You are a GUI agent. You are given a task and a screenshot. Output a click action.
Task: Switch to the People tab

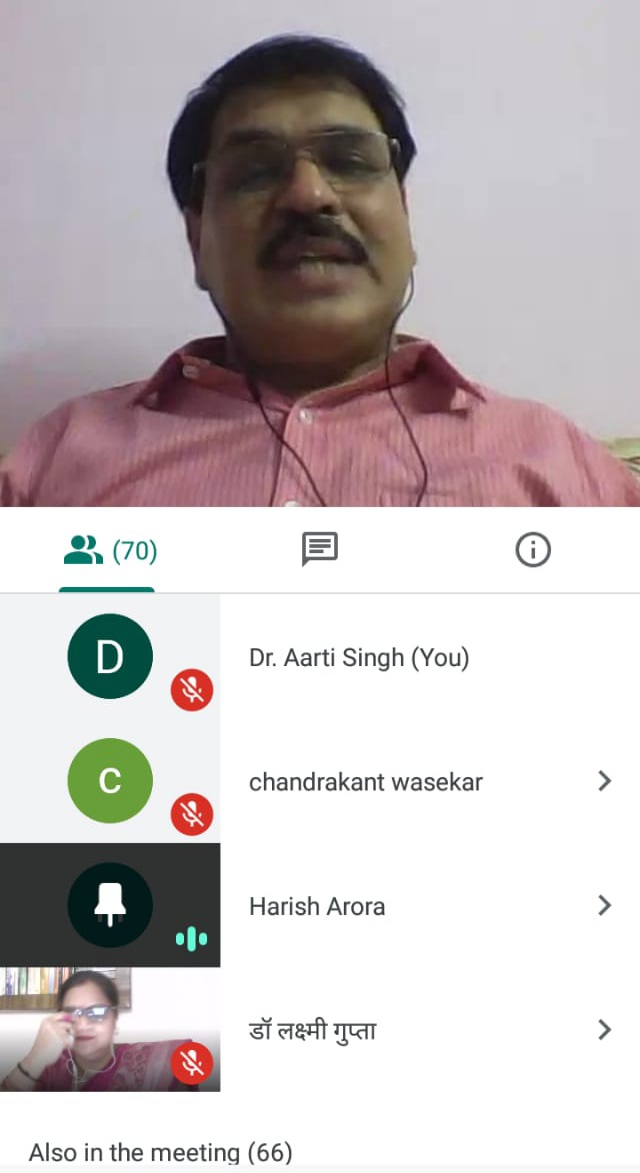[x=109, y=551]
